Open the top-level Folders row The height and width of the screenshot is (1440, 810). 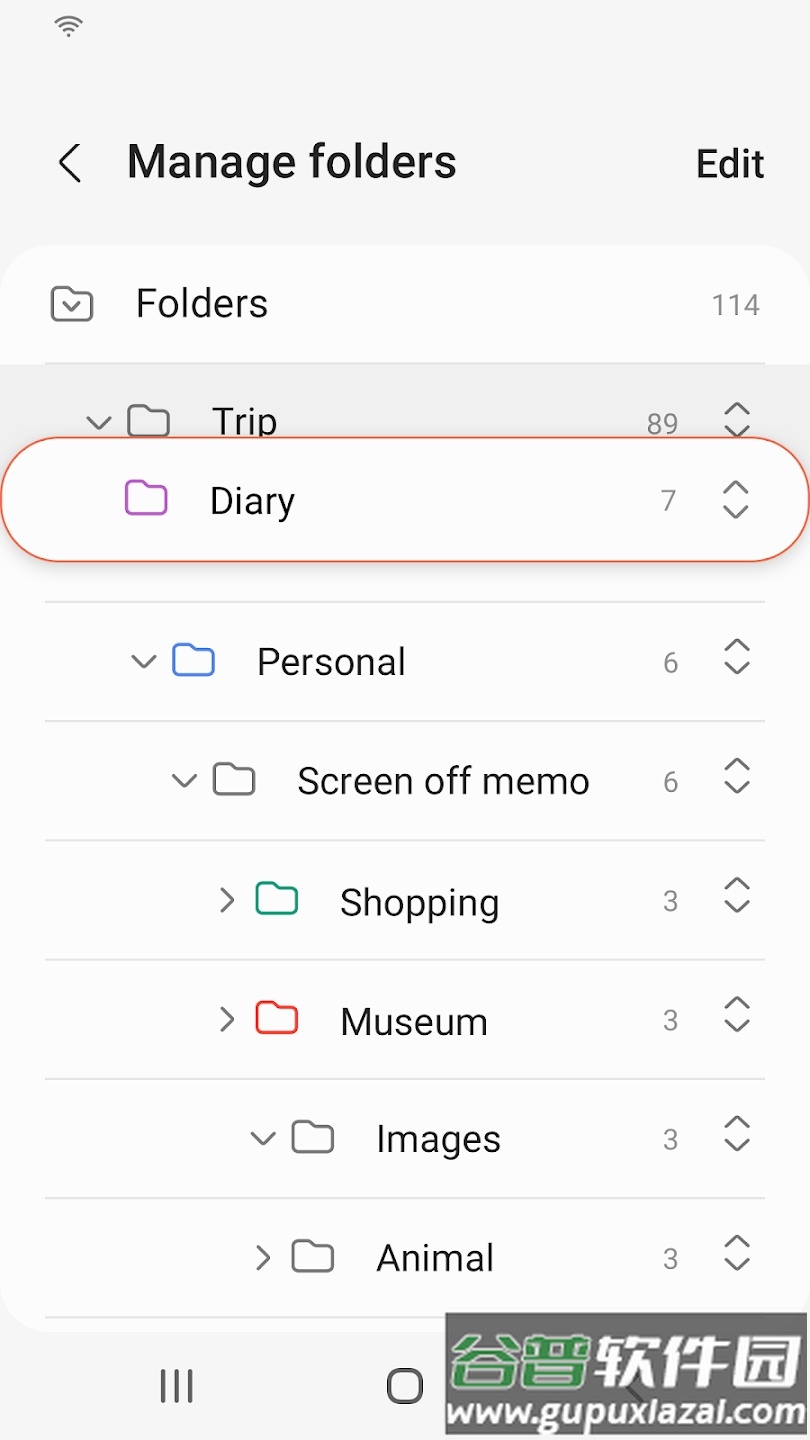[x=202, y=304]
